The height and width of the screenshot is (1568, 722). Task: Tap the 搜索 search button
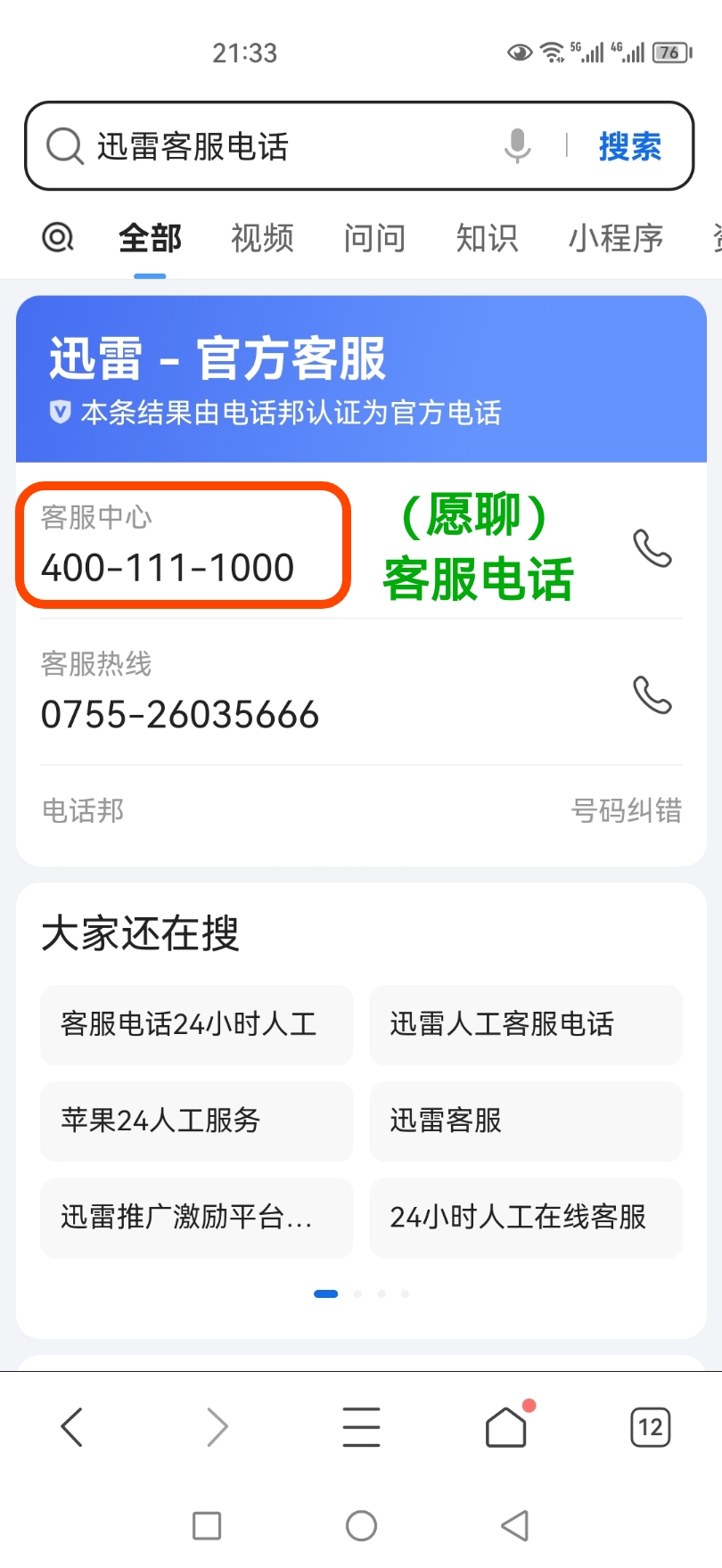pos(630,145)
